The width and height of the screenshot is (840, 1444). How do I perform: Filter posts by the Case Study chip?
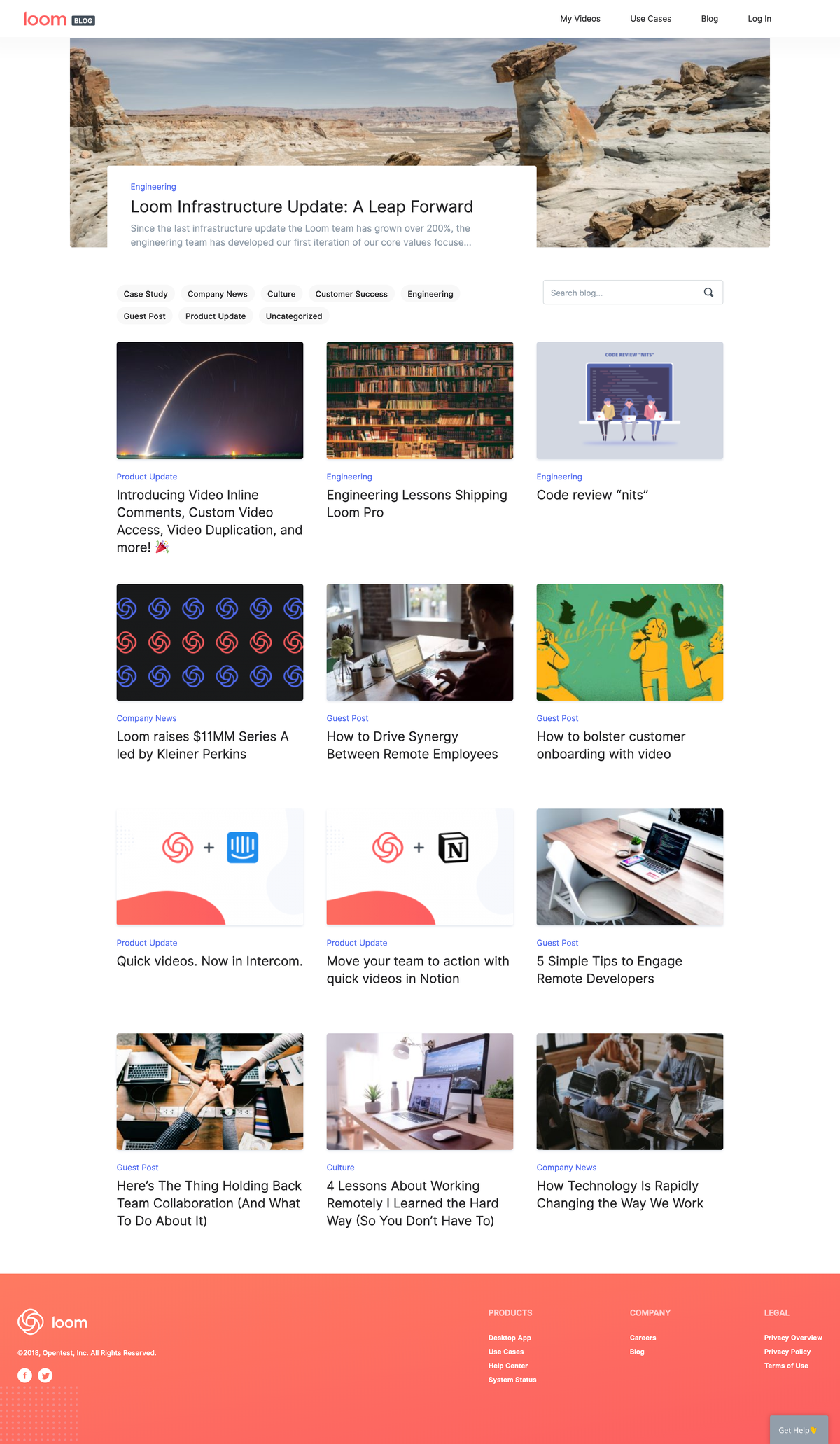pyautogui.click(x=146, y=294)
